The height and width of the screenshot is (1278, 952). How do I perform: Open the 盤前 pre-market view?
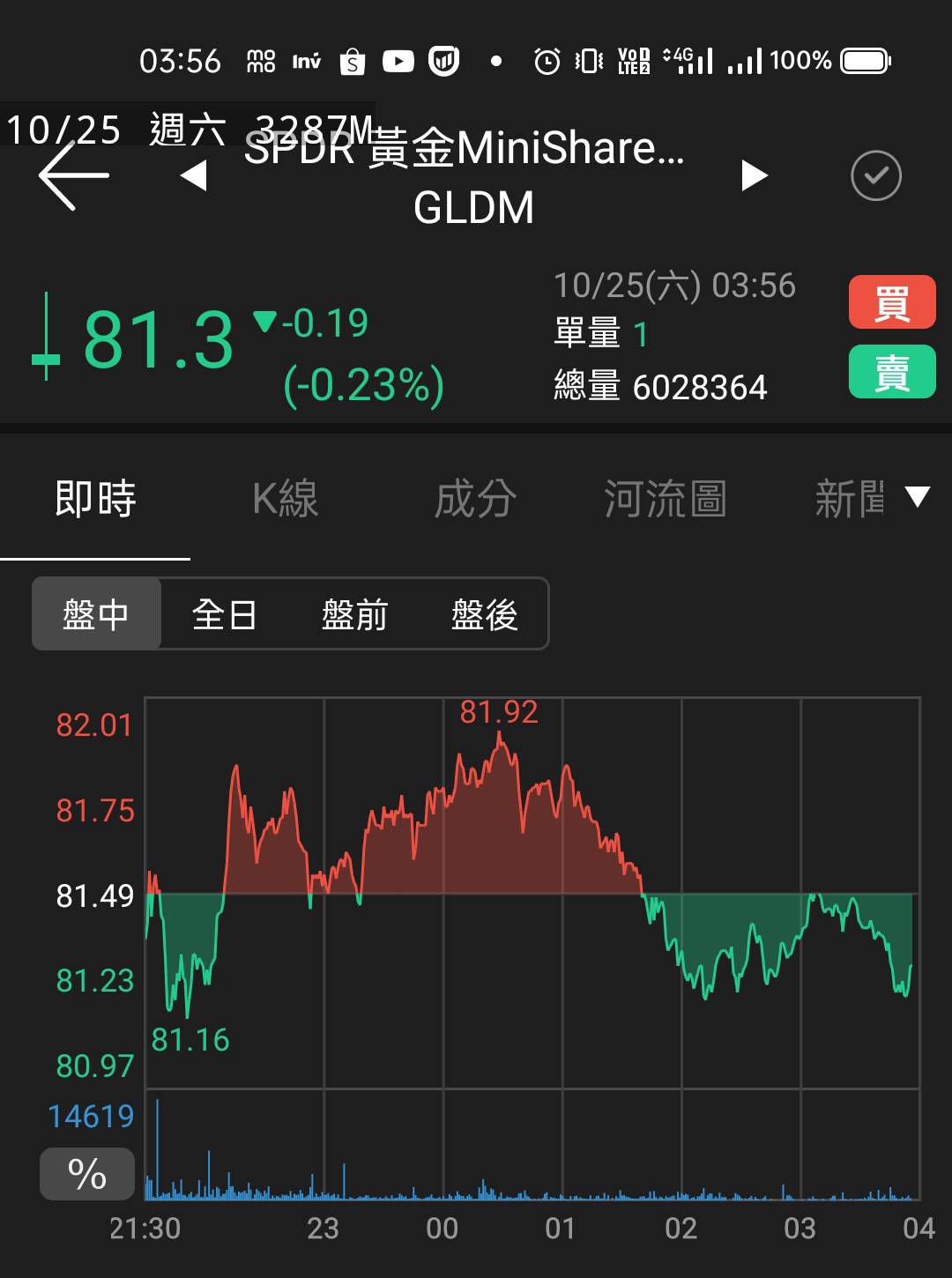[x=353, y=613]
